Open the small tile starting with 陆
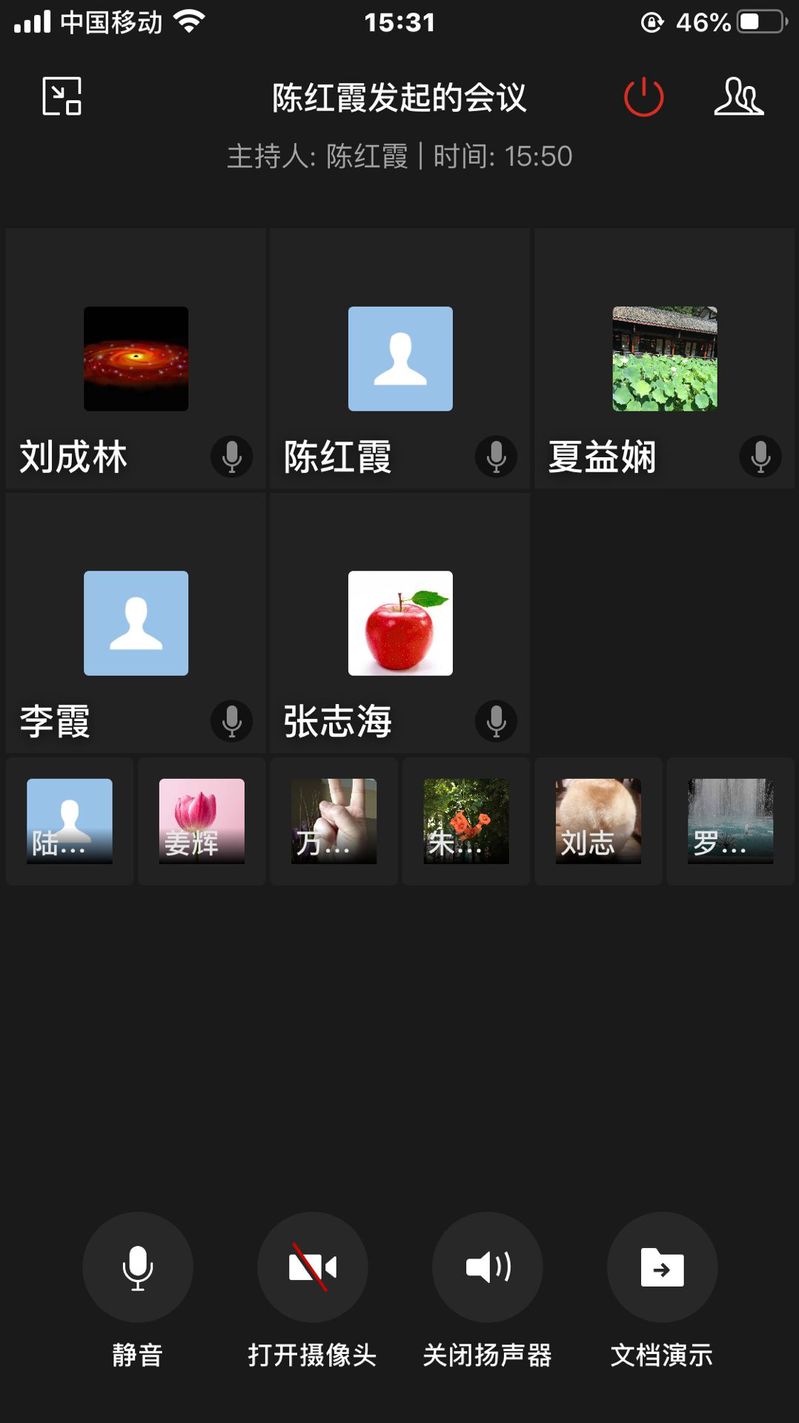This screenshot has width=799, height=1423. click(x=70, y=821)
